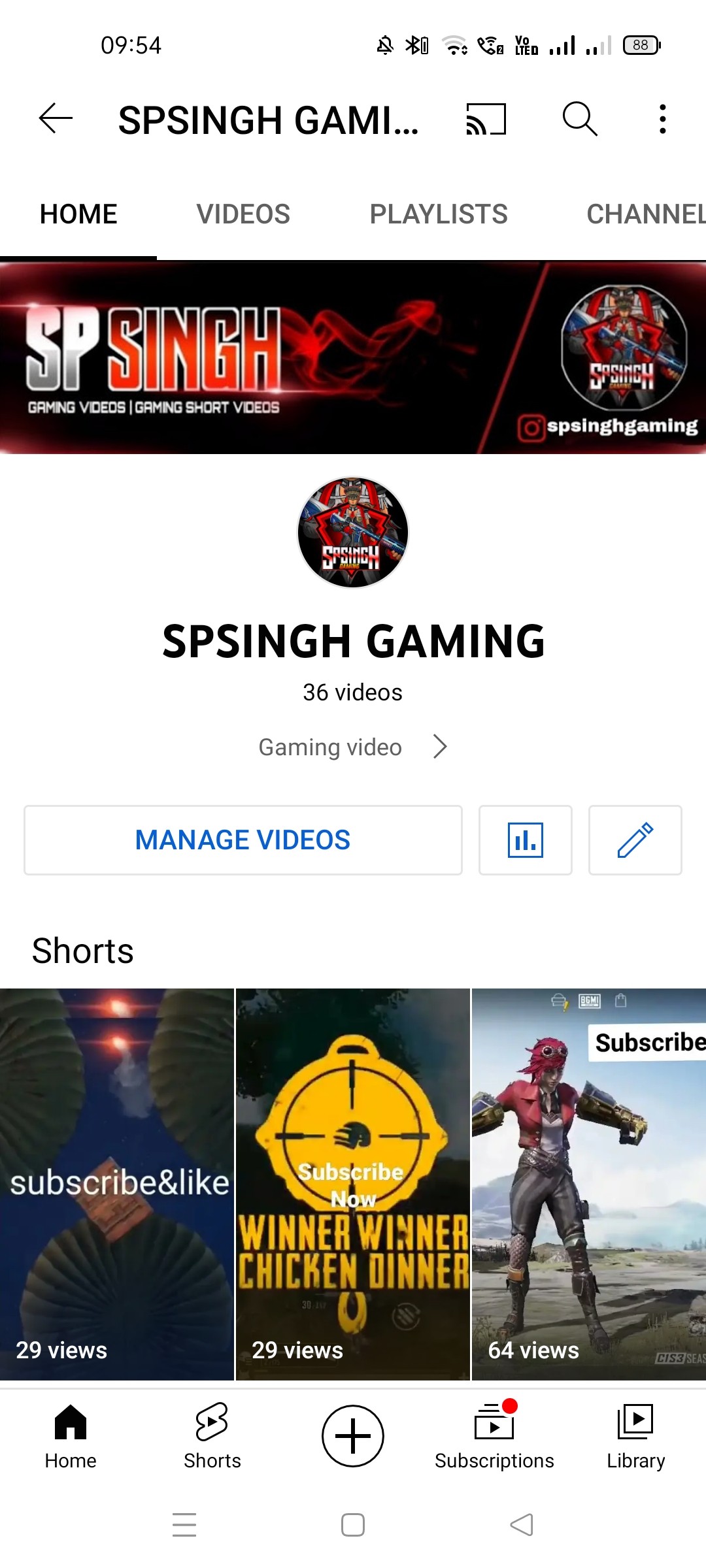Play the short with 64 views
Viewport: 706px width, 1568px height.
(x=588, y=1184)
